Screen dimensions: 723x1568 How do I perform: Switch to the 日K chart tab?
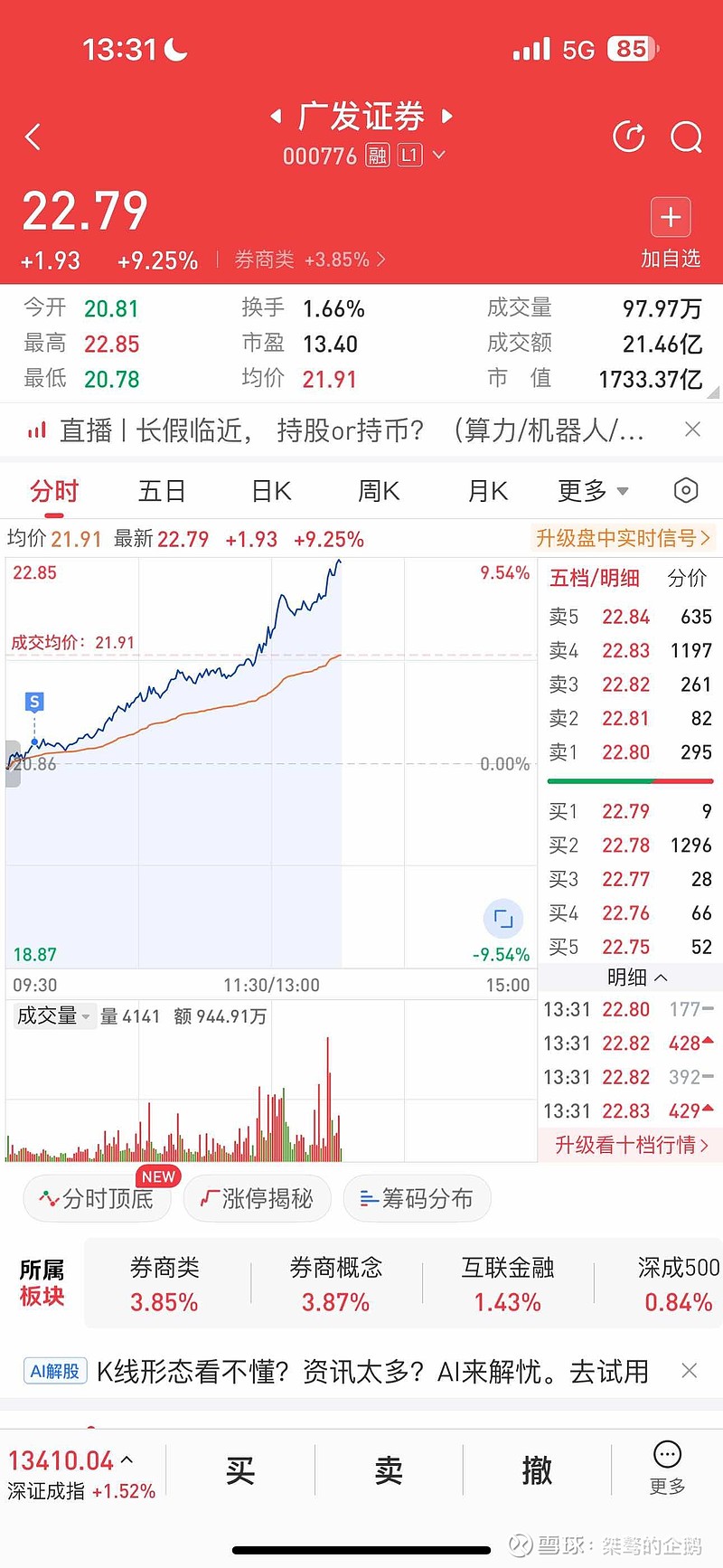click(x=271, y=491)
